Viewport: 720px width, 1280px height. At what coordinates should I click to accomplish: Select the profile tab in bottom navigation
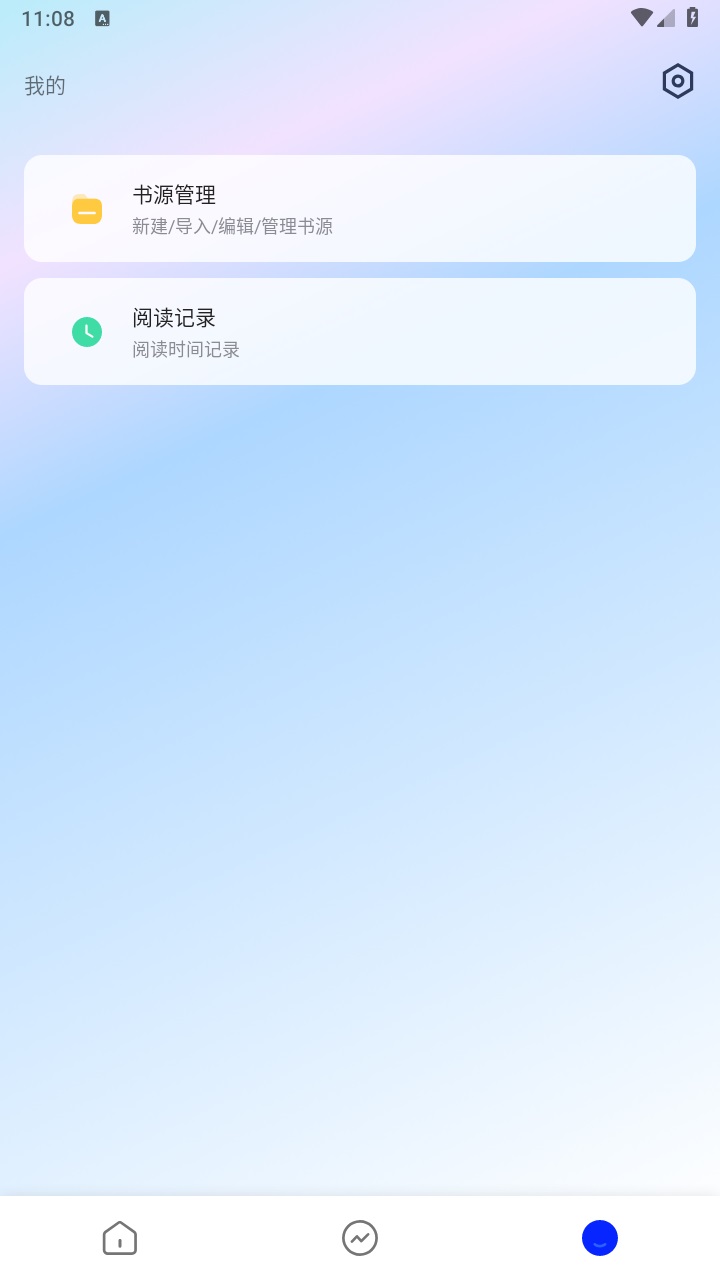pos(599,1237)
